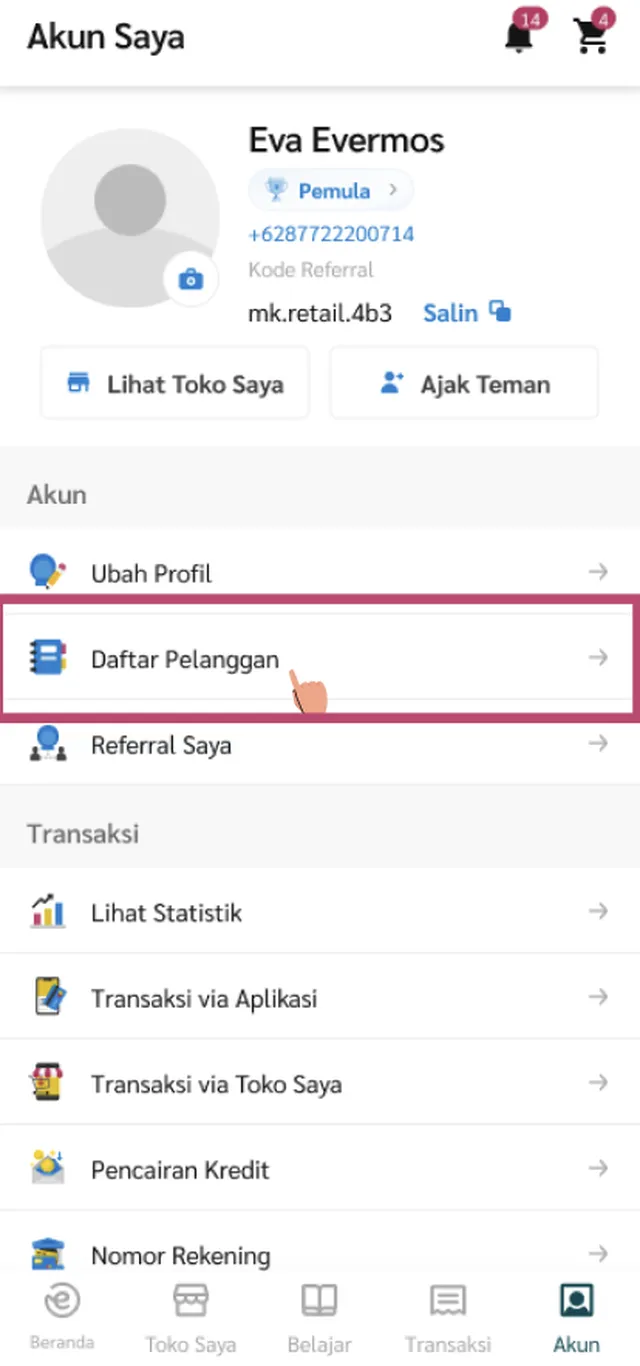Open Daftar Pelanggan

click(x=320, y=658)
